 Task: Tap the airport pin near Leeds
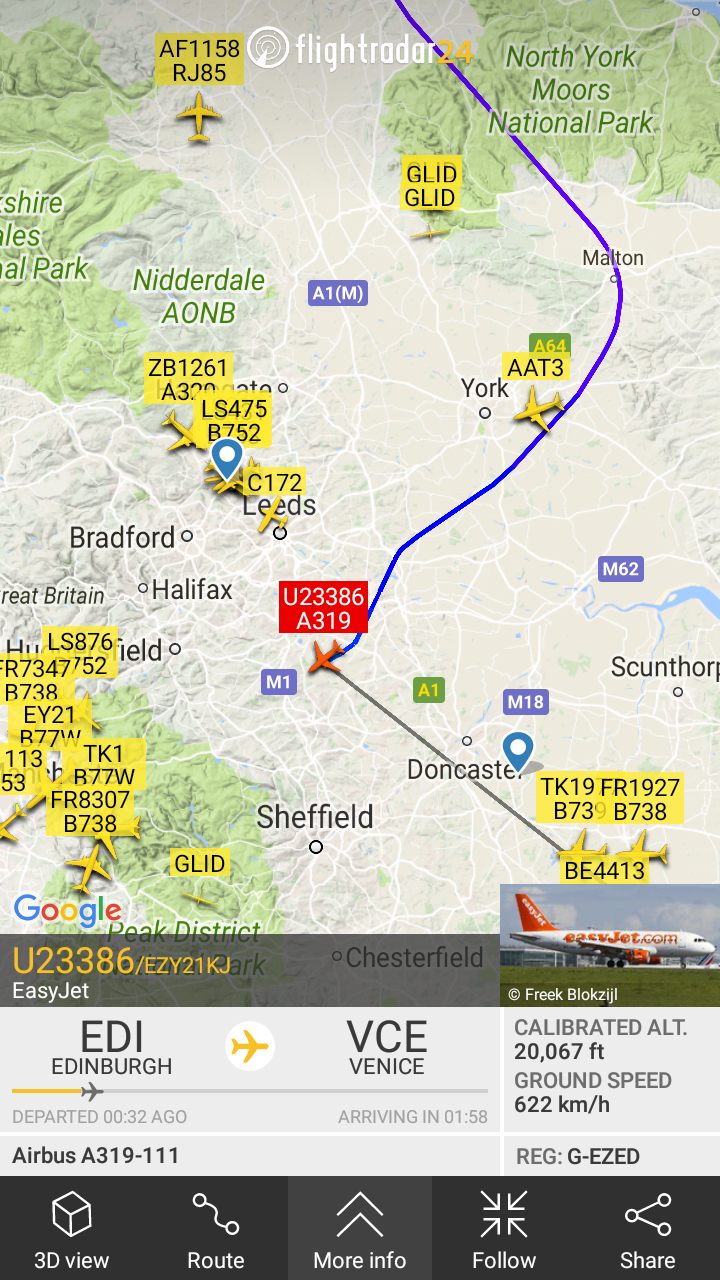(x=228, y=459)
